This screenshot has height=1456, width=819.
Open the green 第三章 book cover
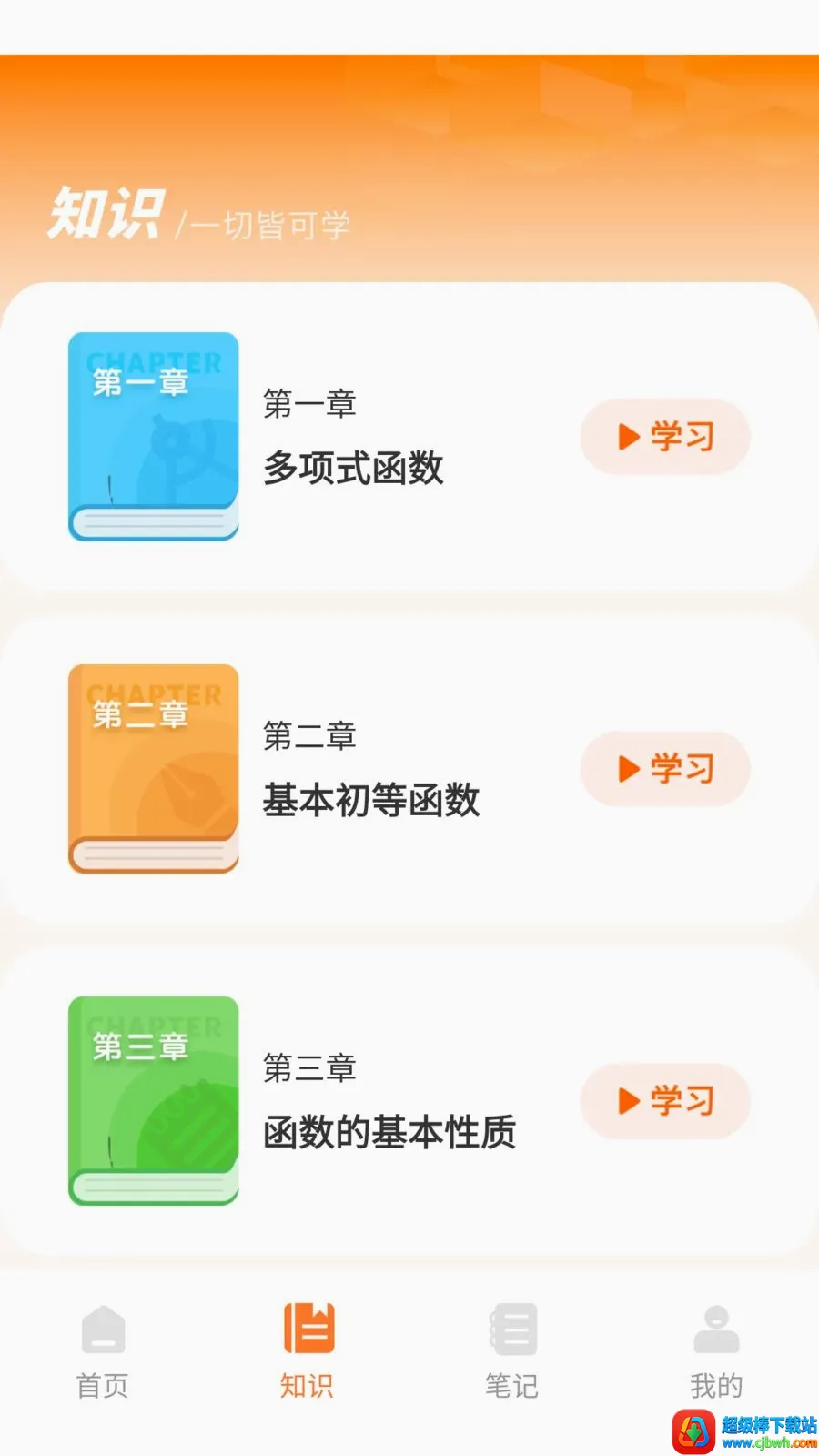click(154, 1101)
